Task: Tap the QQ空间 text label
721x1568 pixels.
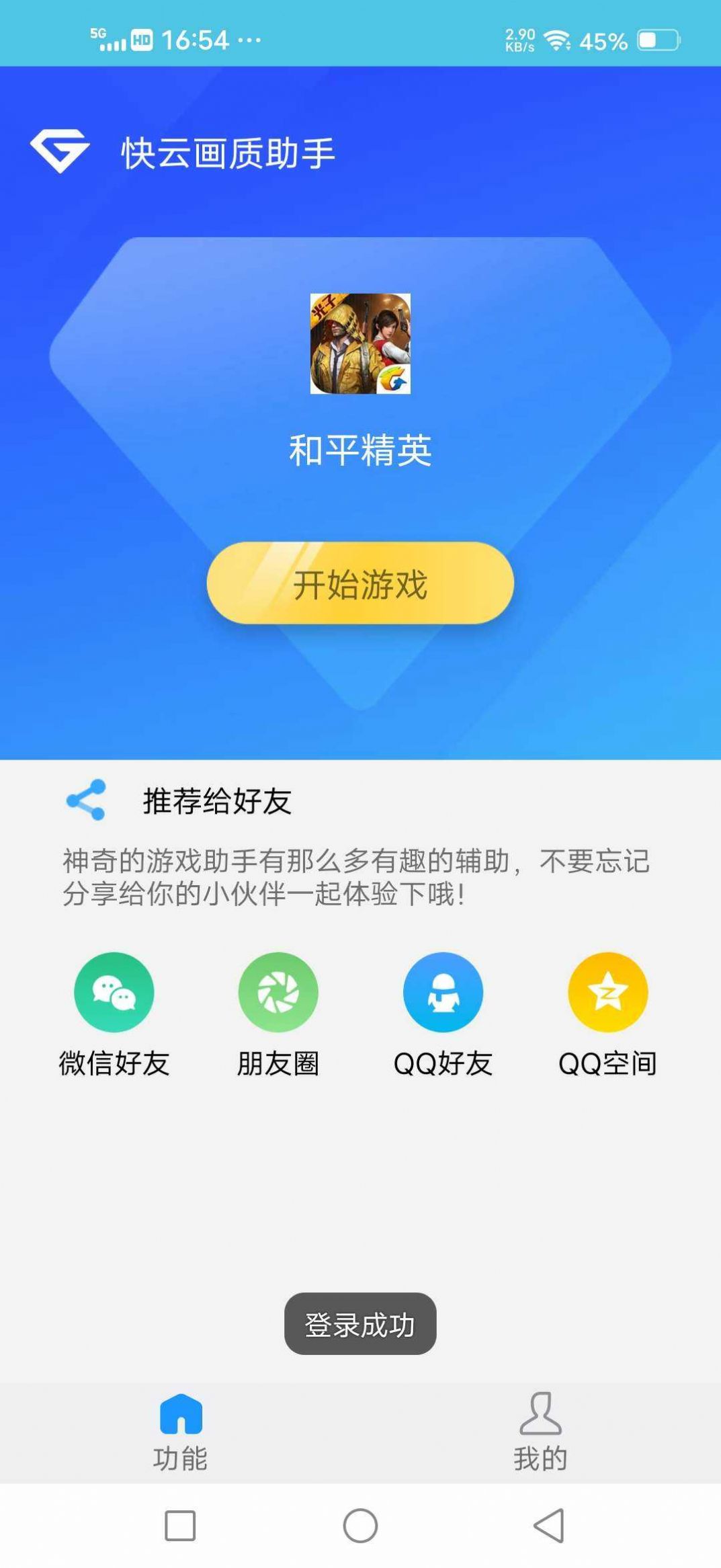Action: [607, 1063]
